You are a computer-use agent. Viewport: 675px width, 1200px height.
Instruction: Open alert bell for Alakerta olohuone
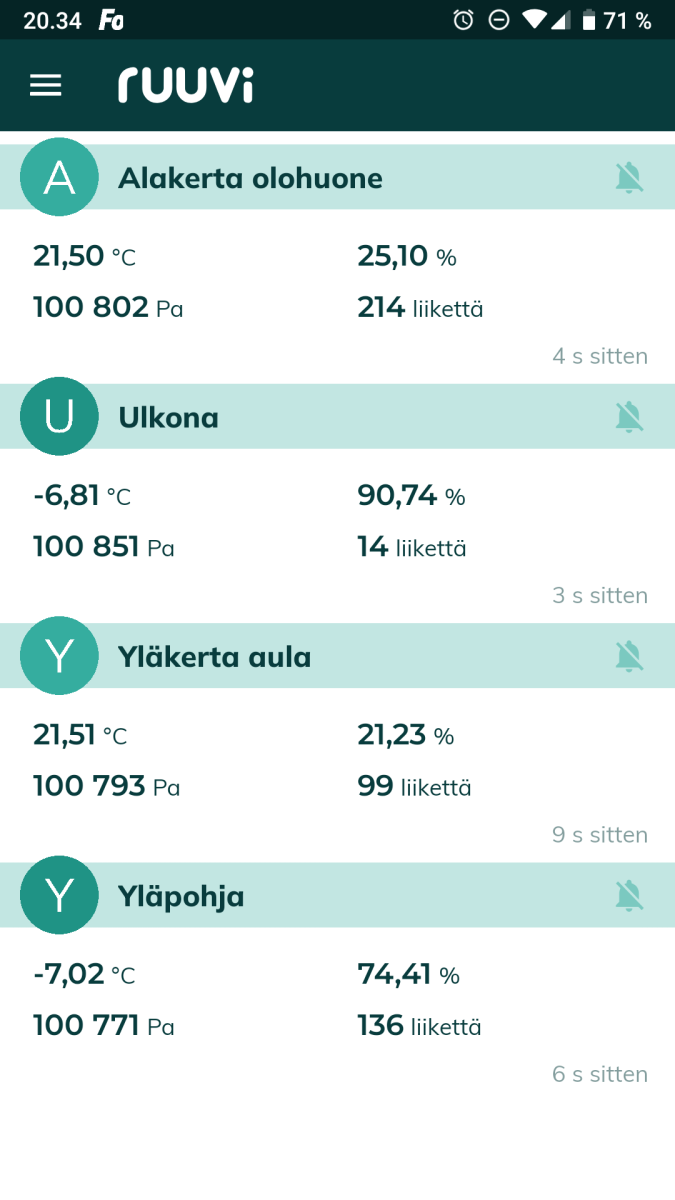tap(629, 178)
